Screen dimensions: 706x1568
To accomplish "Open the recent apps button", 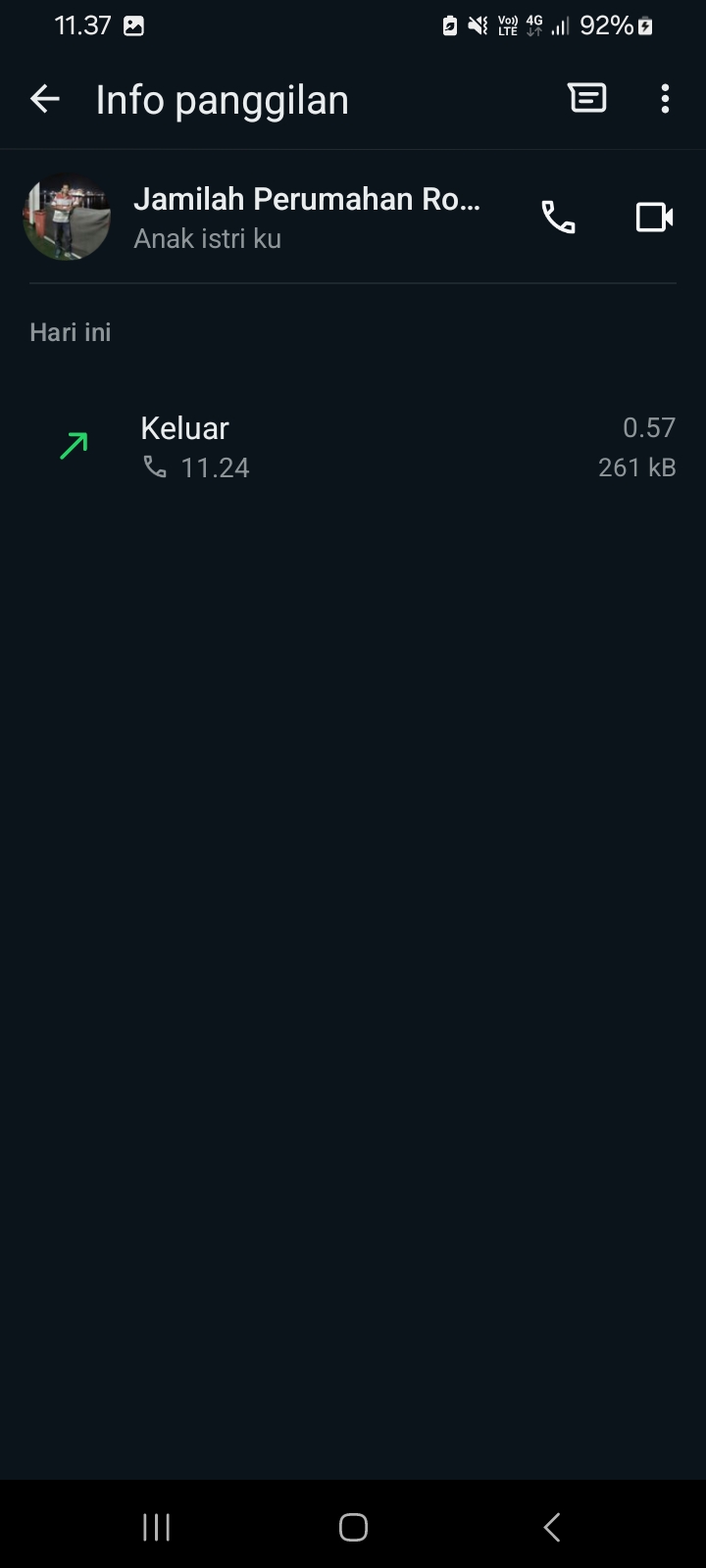I will click(x=157, y=1527).
